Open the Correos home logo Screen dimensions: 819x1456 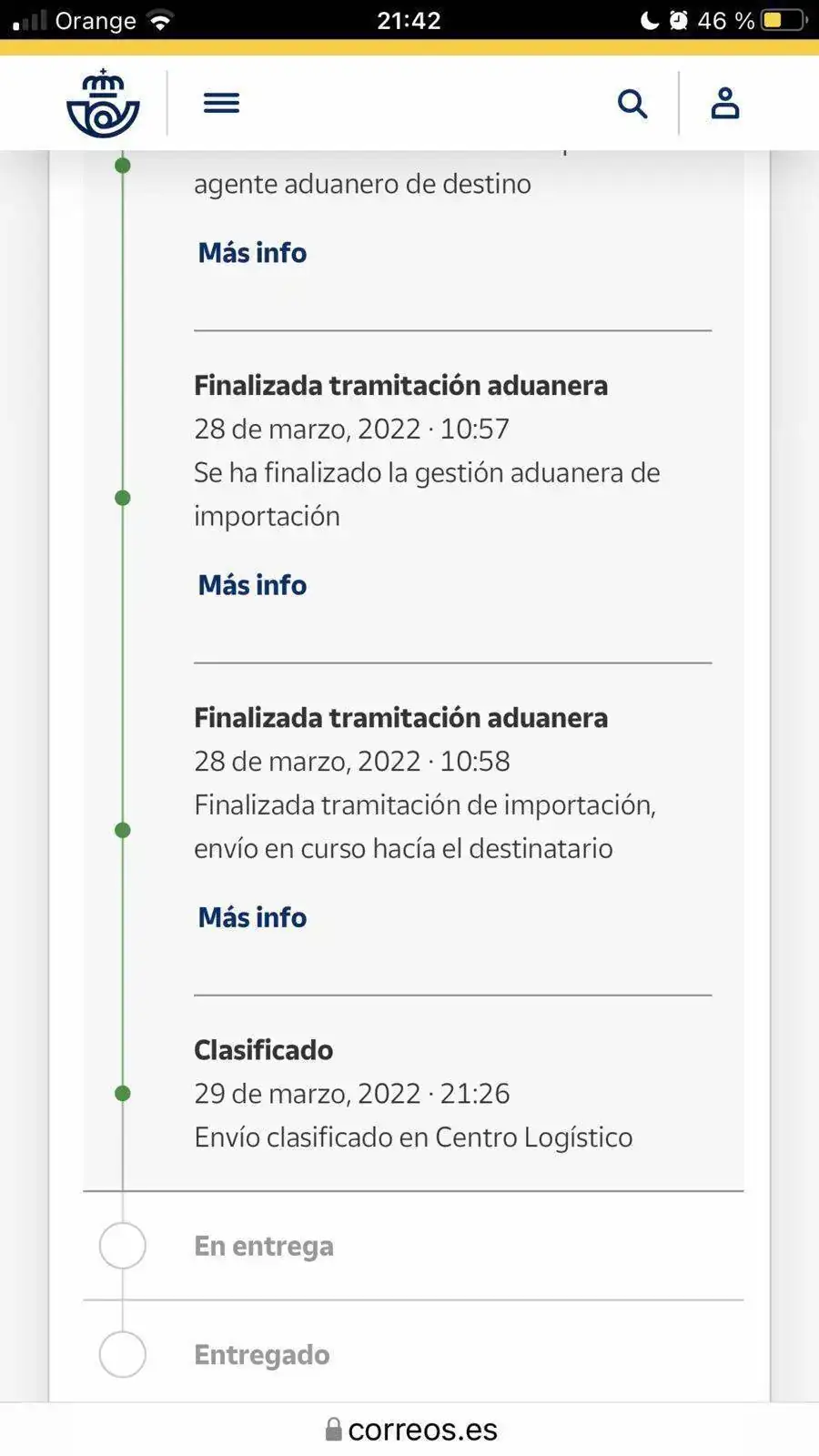coord(103,104)
